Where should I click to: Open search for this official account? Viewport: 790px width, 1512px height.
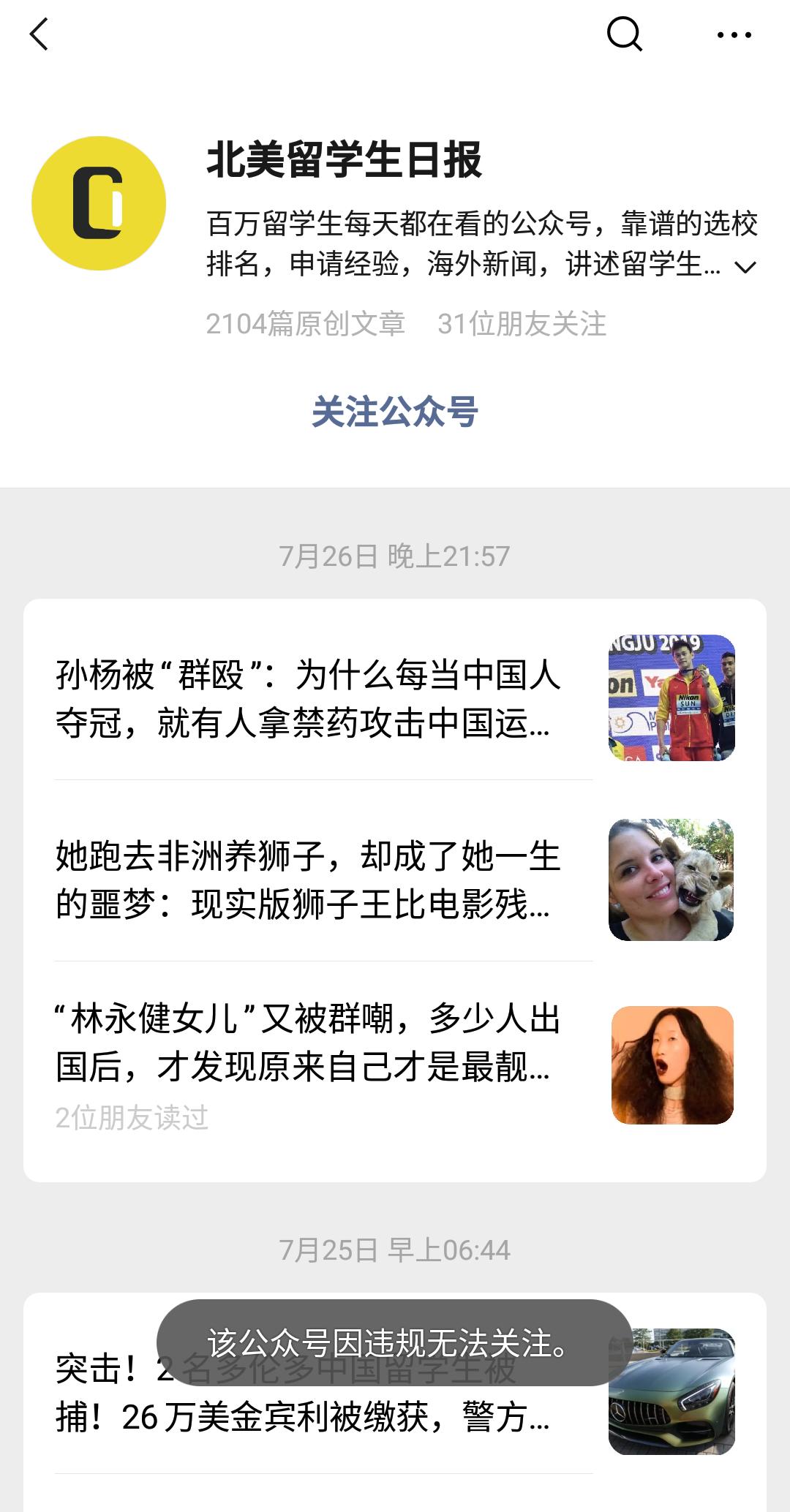[624, 33]
